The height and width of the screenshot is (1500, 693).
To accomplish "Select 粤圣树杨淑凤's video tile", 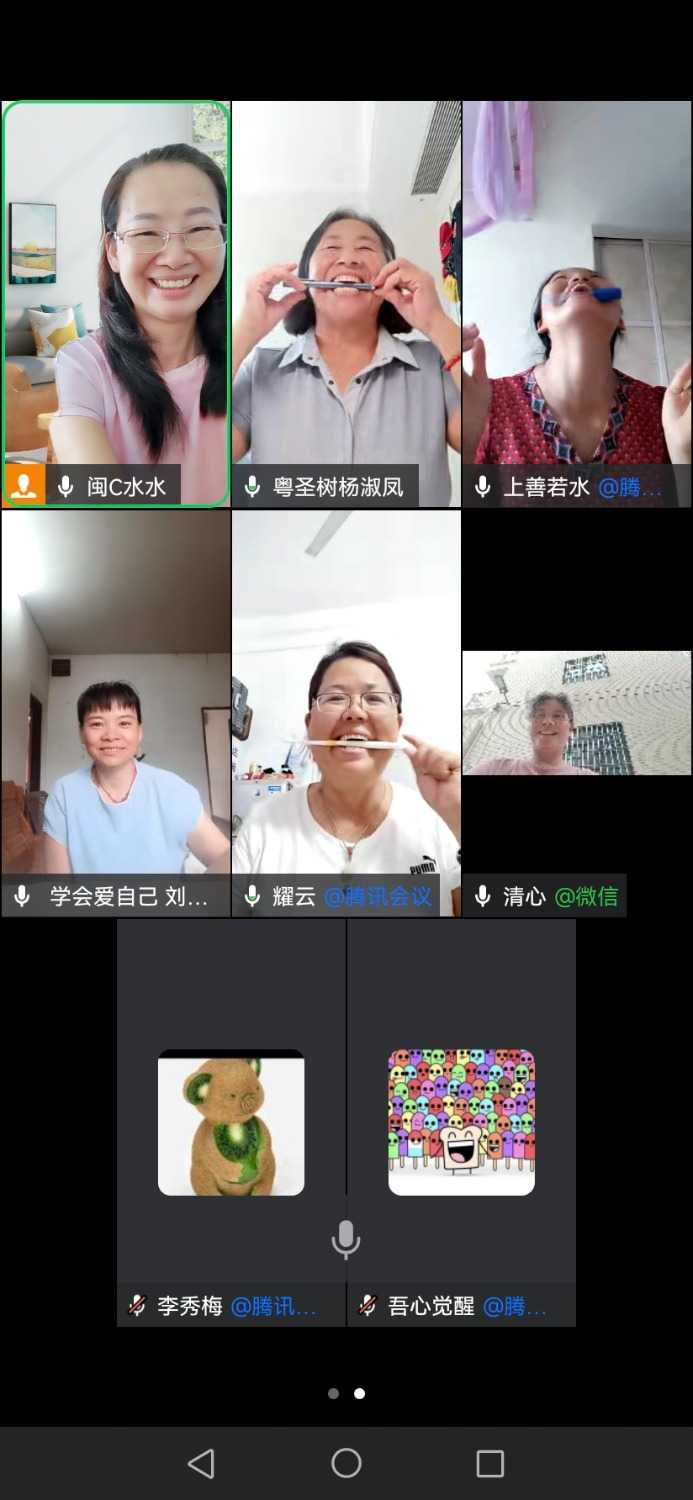I will 346,304.
